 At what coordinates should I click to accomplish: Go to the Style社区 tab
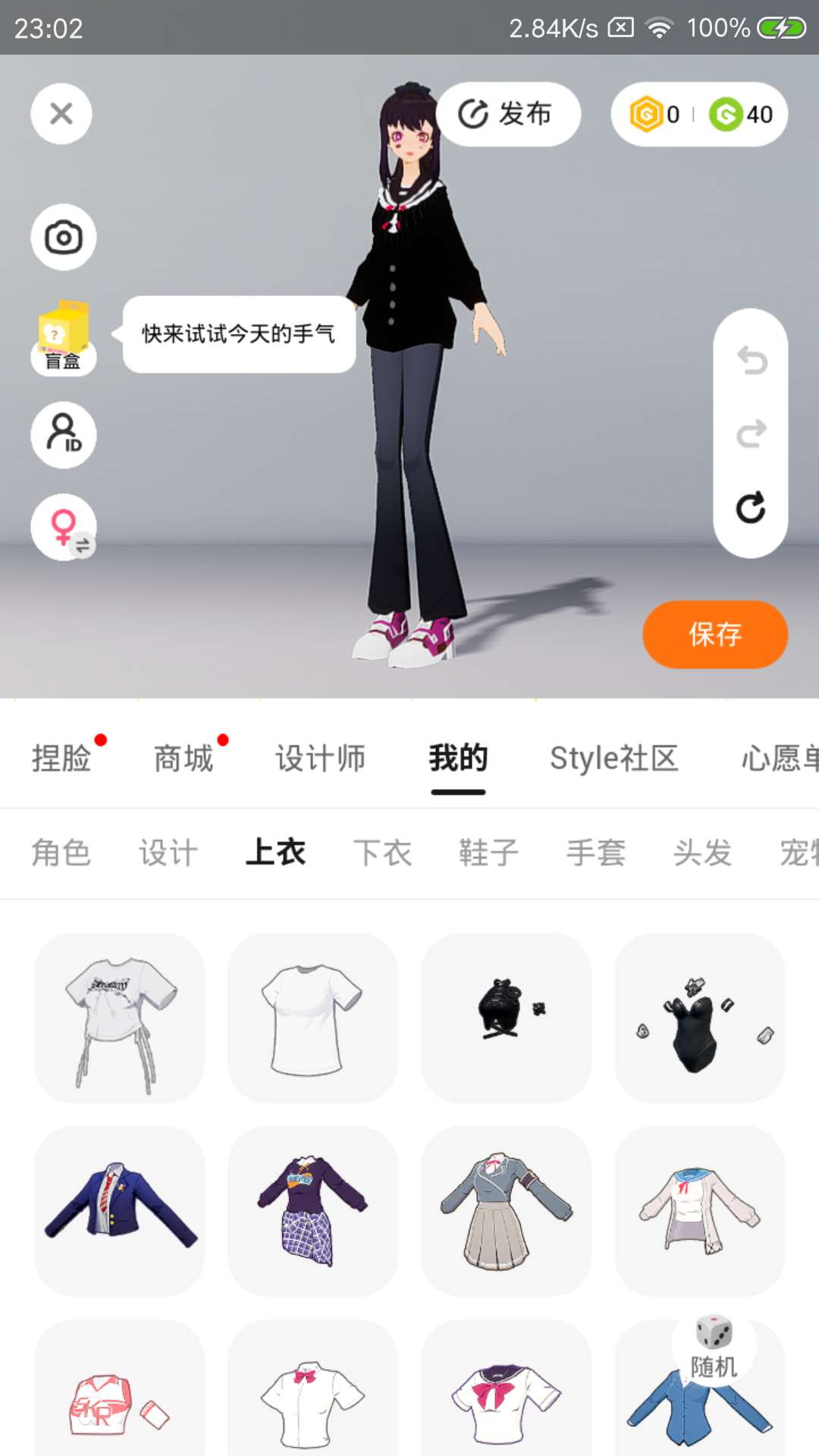613,758
